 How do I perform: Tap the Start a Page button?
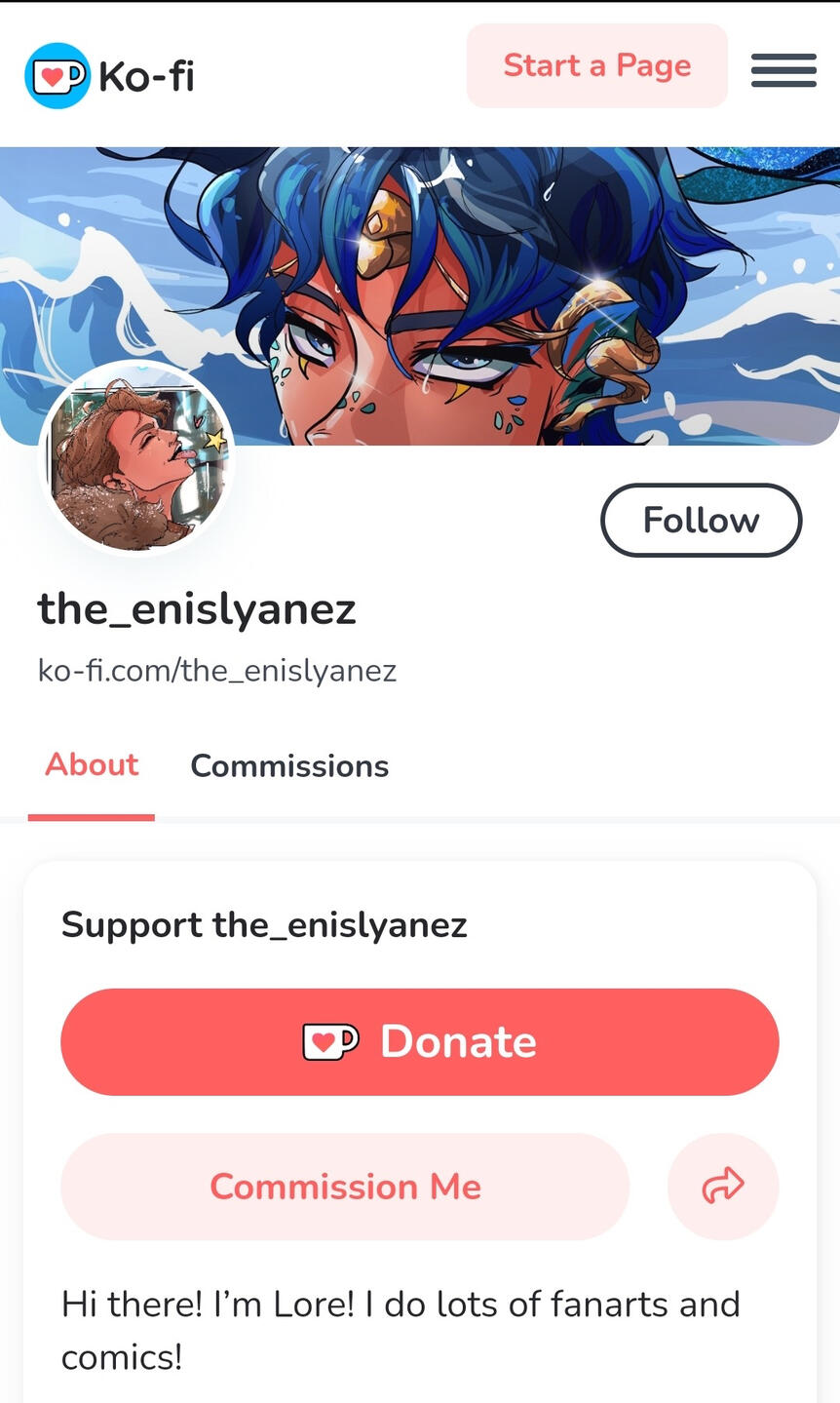tap(596, 66)
